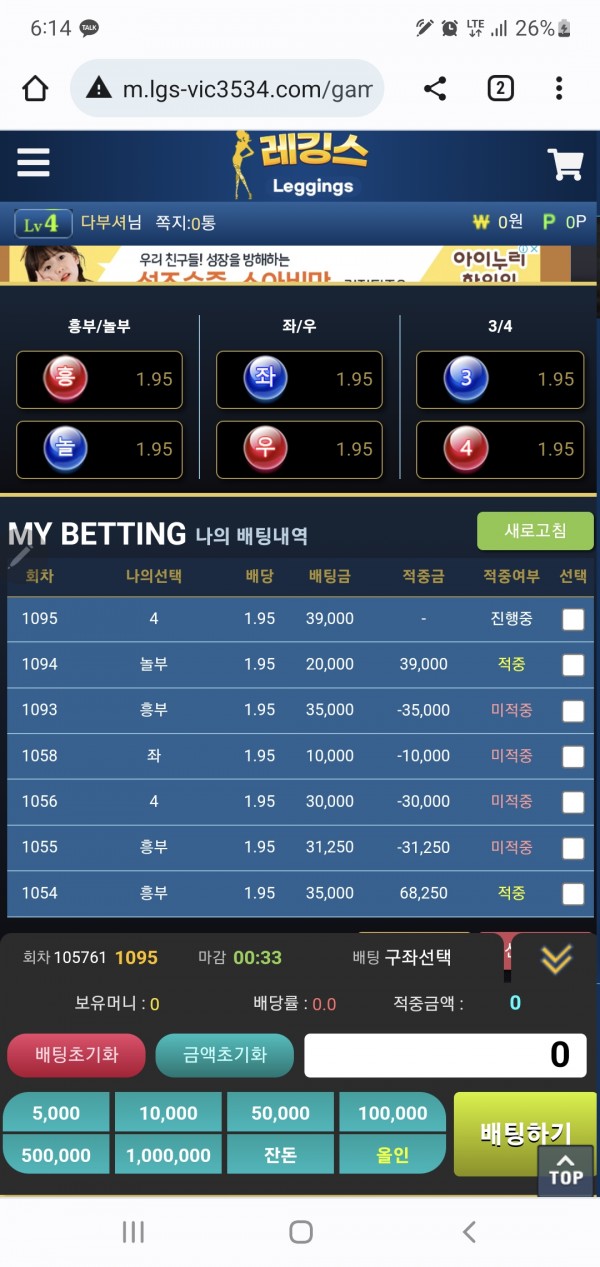Tap the 새로고침 refresh button

click(535, 531)
